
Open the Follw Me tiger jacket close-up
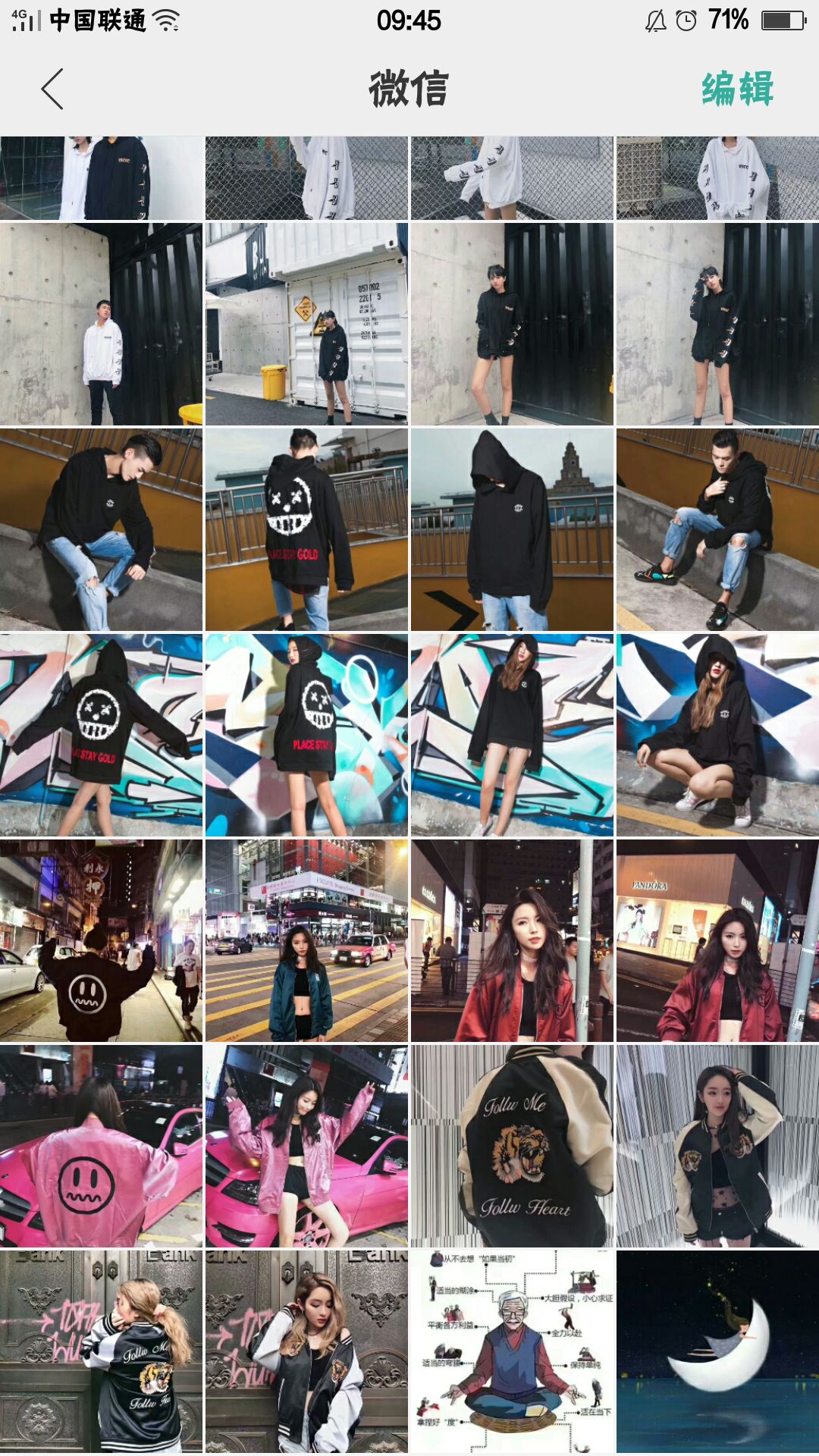point(512,1146)
